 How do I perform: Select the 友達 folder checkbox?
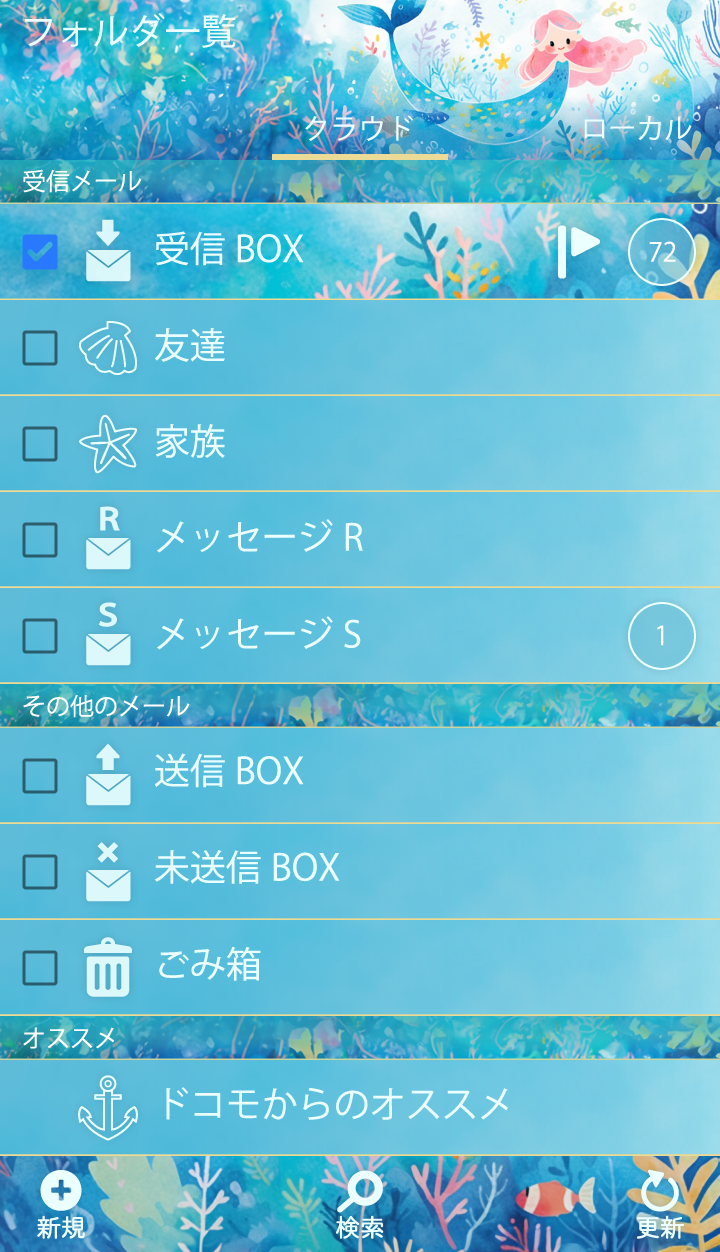click(40, 348)
